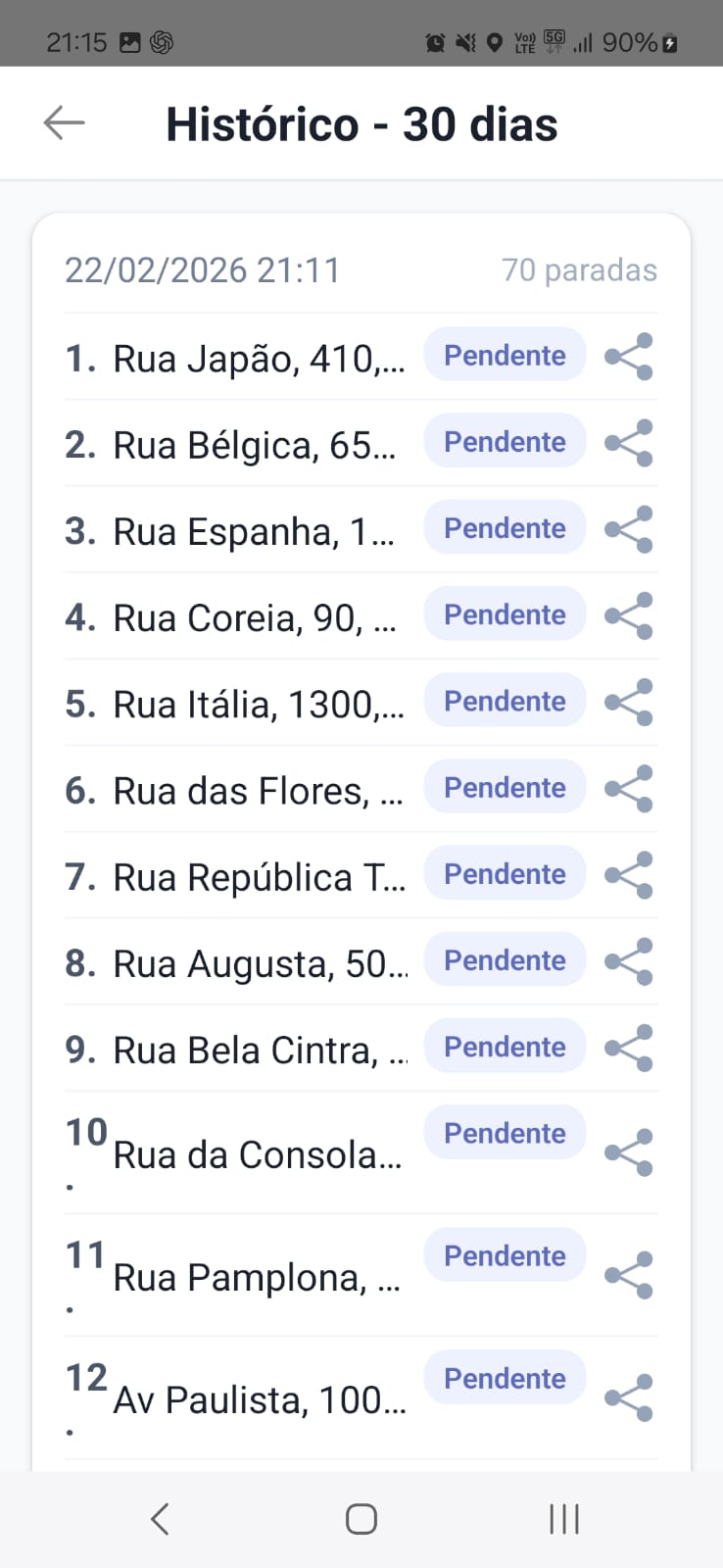Tap Pendente for Rua República T stop
The height and width of the screenshot is (1568, 723).
click(x=504, y=873)
